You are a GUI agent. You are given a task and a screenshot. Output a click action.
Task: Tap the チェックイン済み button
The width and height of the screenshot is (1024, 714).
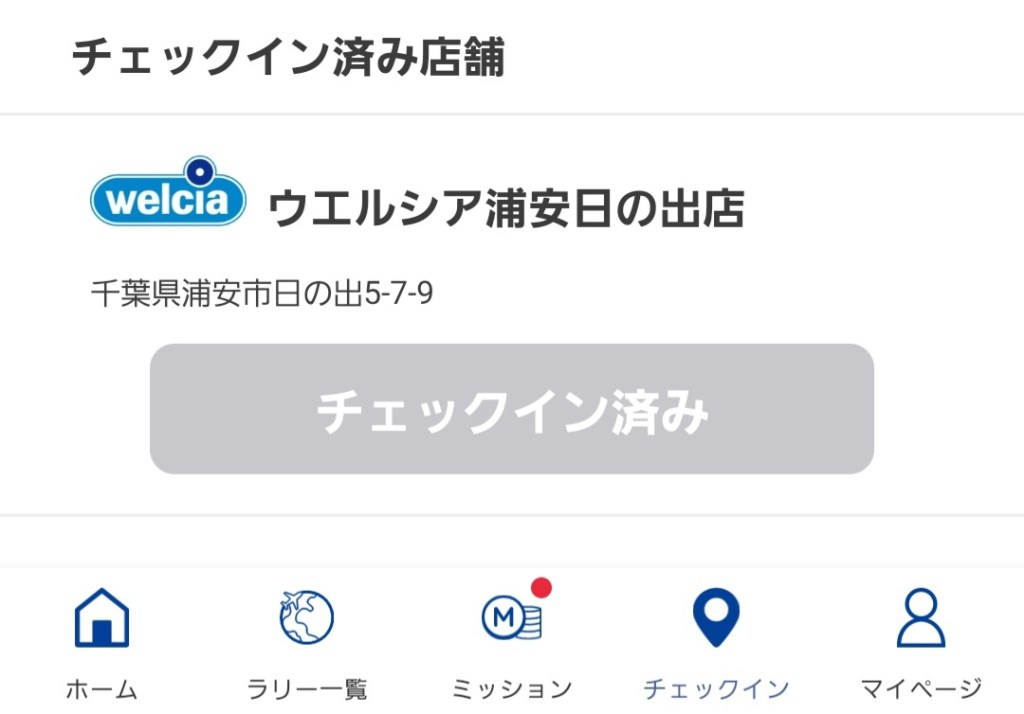point(511,409)
